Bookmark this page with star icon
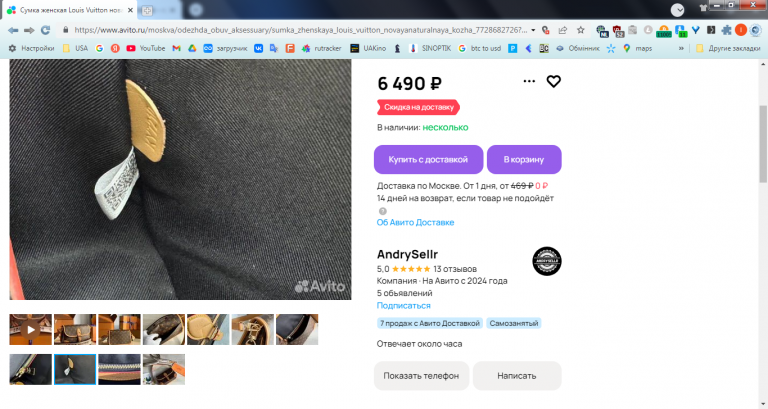 coord(580,30)
